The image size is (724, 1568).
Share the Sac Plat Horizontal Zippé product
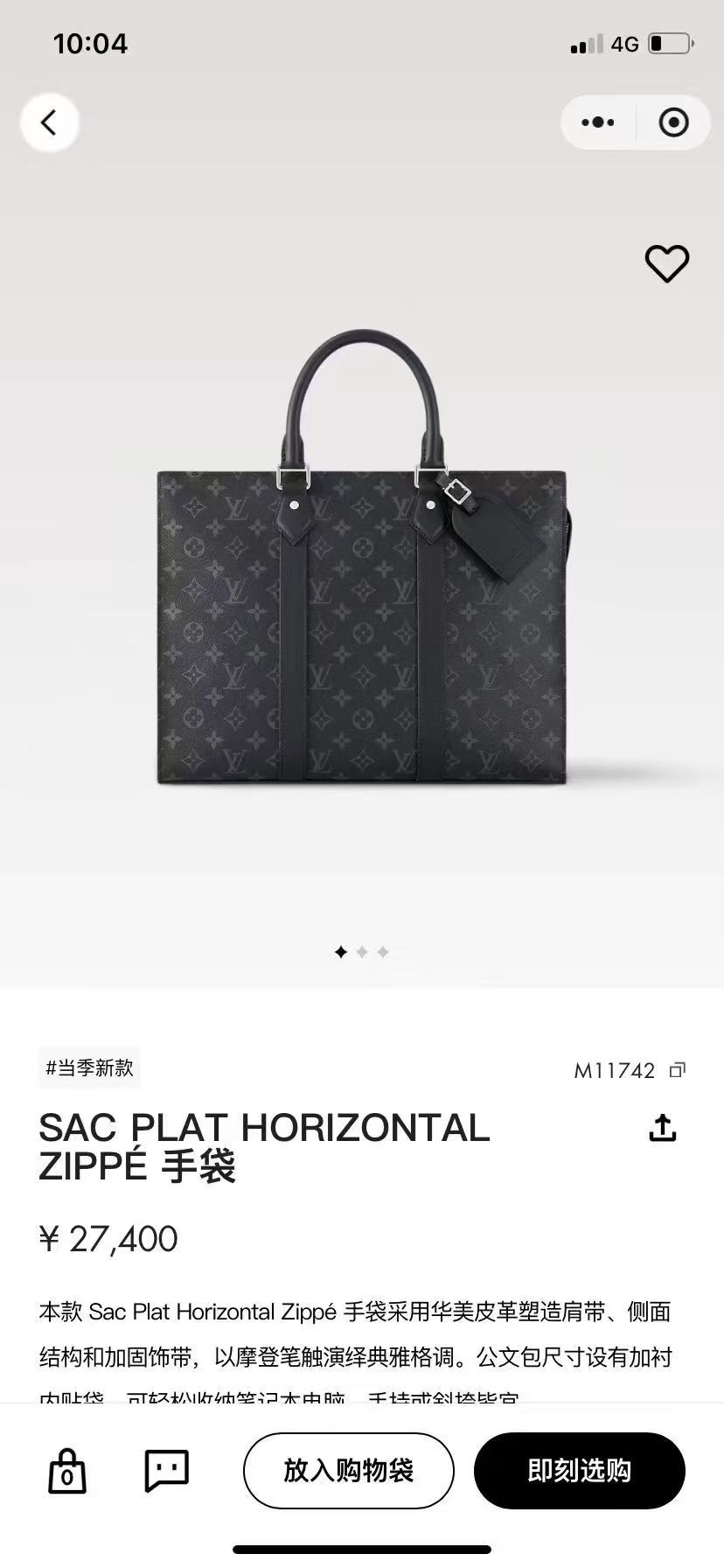point(663,1128)
